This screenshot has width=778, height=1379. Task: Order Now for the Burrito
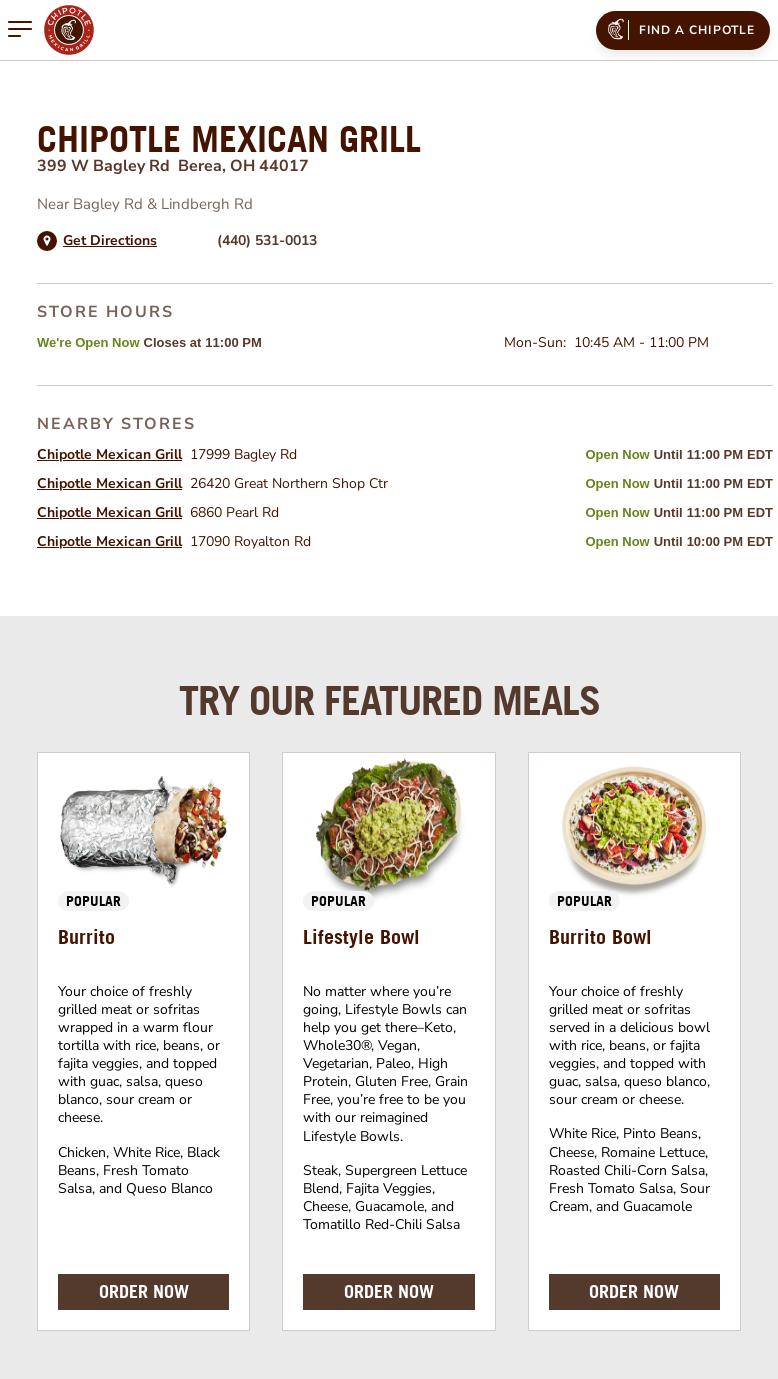[143, 1291]
